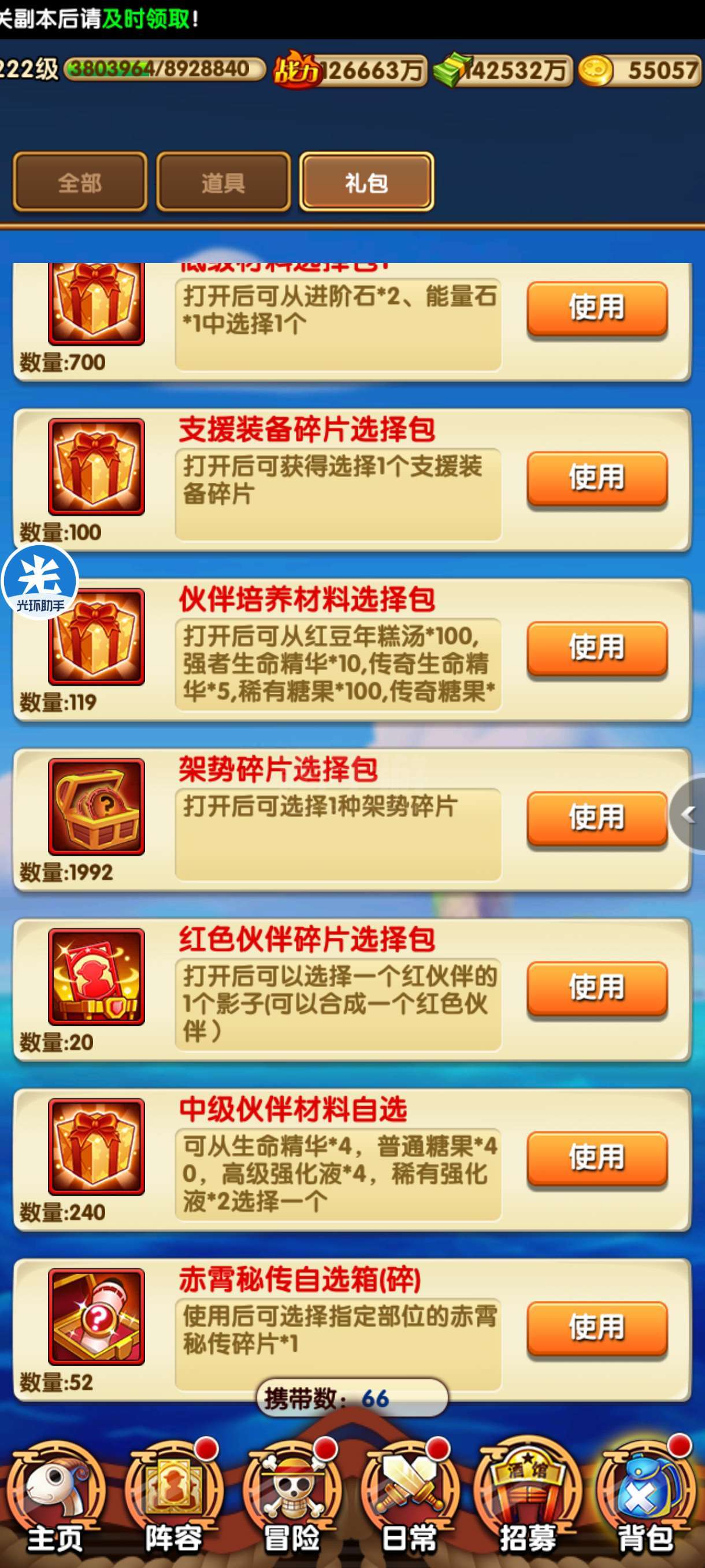705x1568 pixels.
Task: Use the 架势碎片选择包
Action: 597,818
